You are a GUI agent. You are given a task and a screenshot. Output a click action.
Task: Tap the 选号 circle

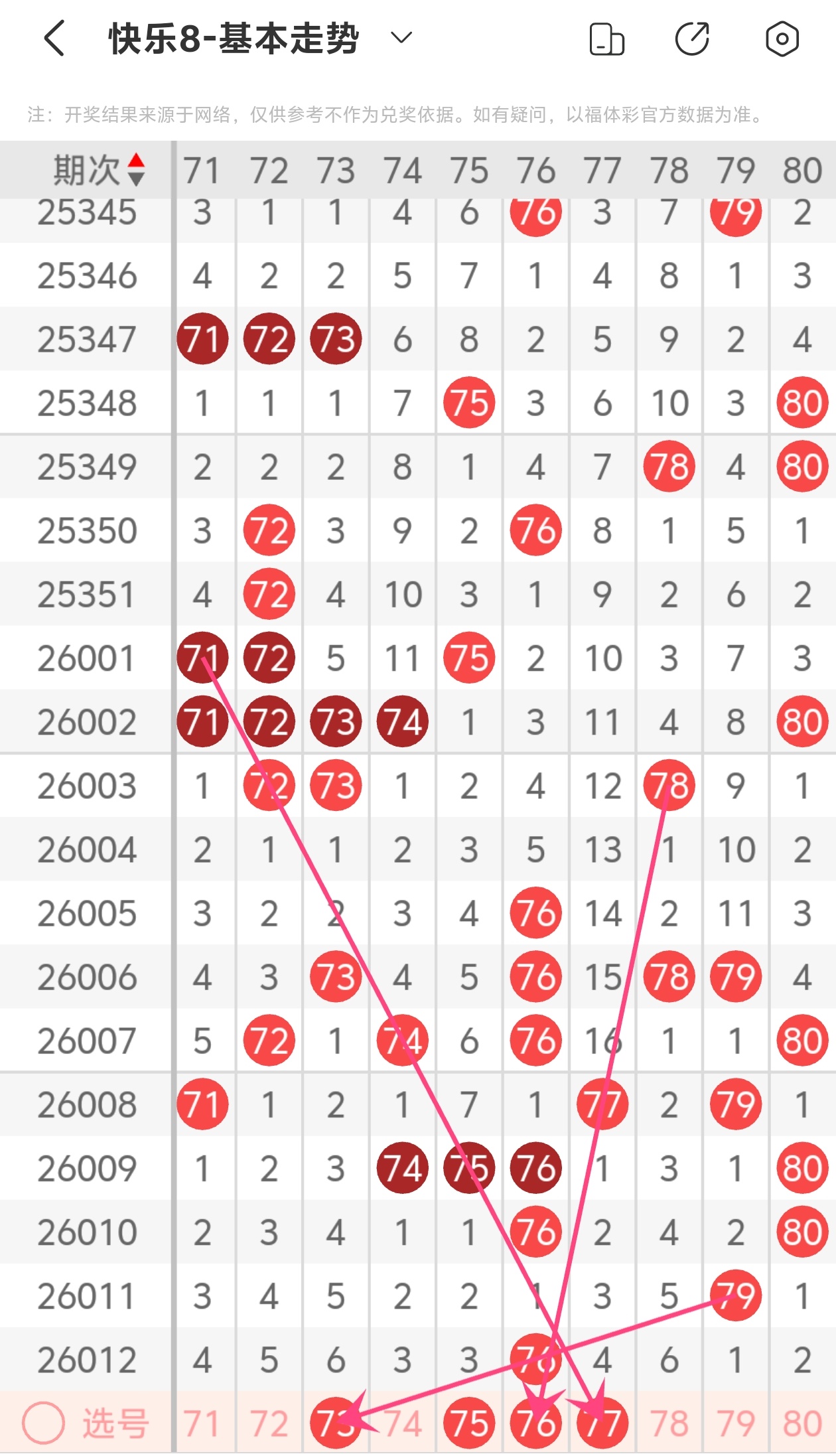[x=44, y=1423]
